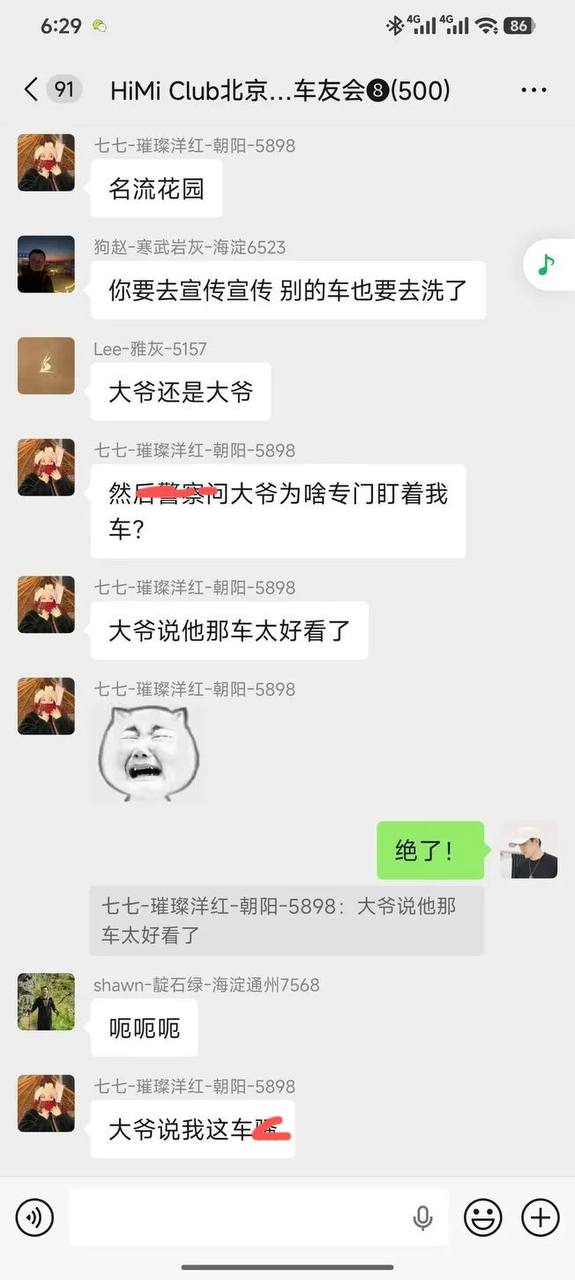Screen dimensions: 575x1280
Task: Open the plus attachments menu
Action: [541, 1218]
